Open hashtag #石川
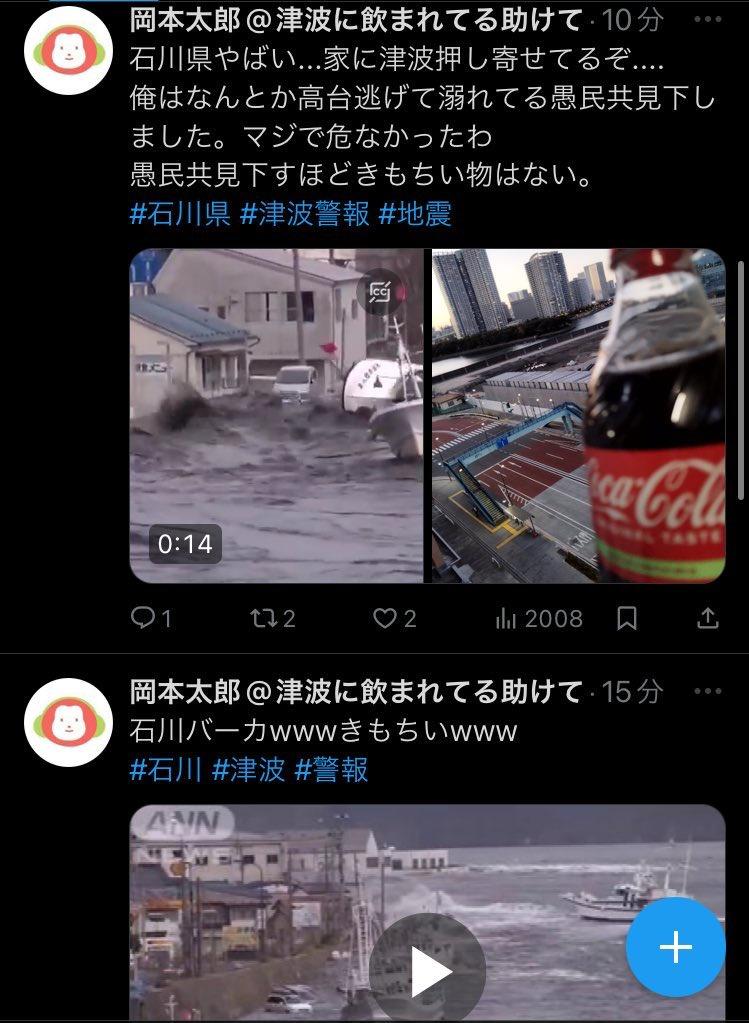This screenshot has height=1023, width=749. (x=166, y=769)
